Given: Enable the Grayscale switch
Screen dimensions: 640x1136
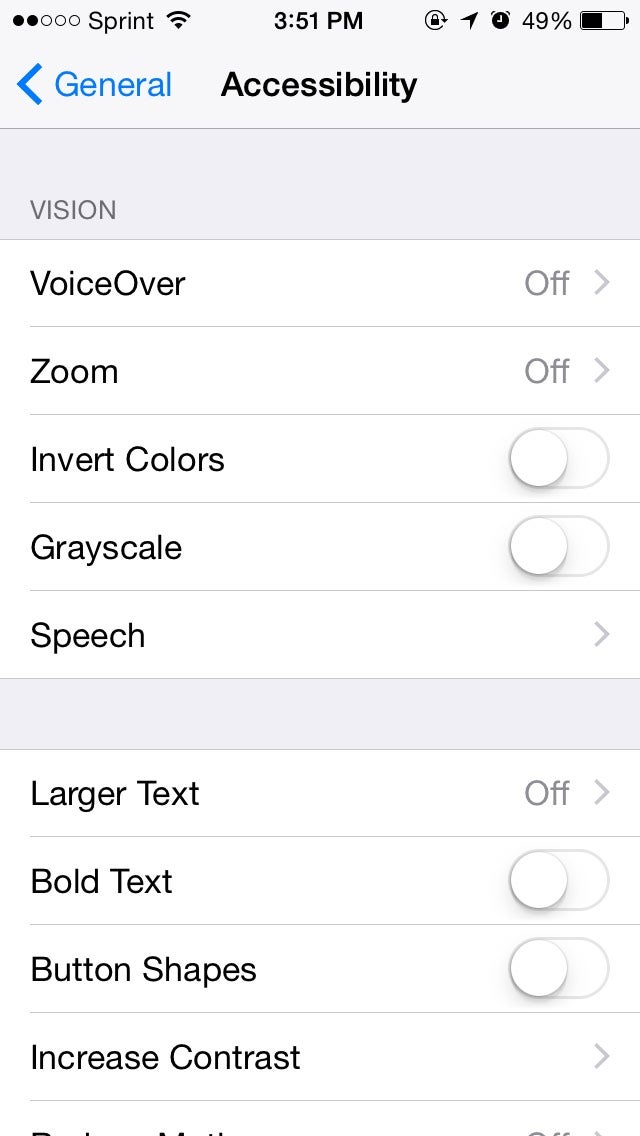Looking at the screenshot, I should 558,548.
